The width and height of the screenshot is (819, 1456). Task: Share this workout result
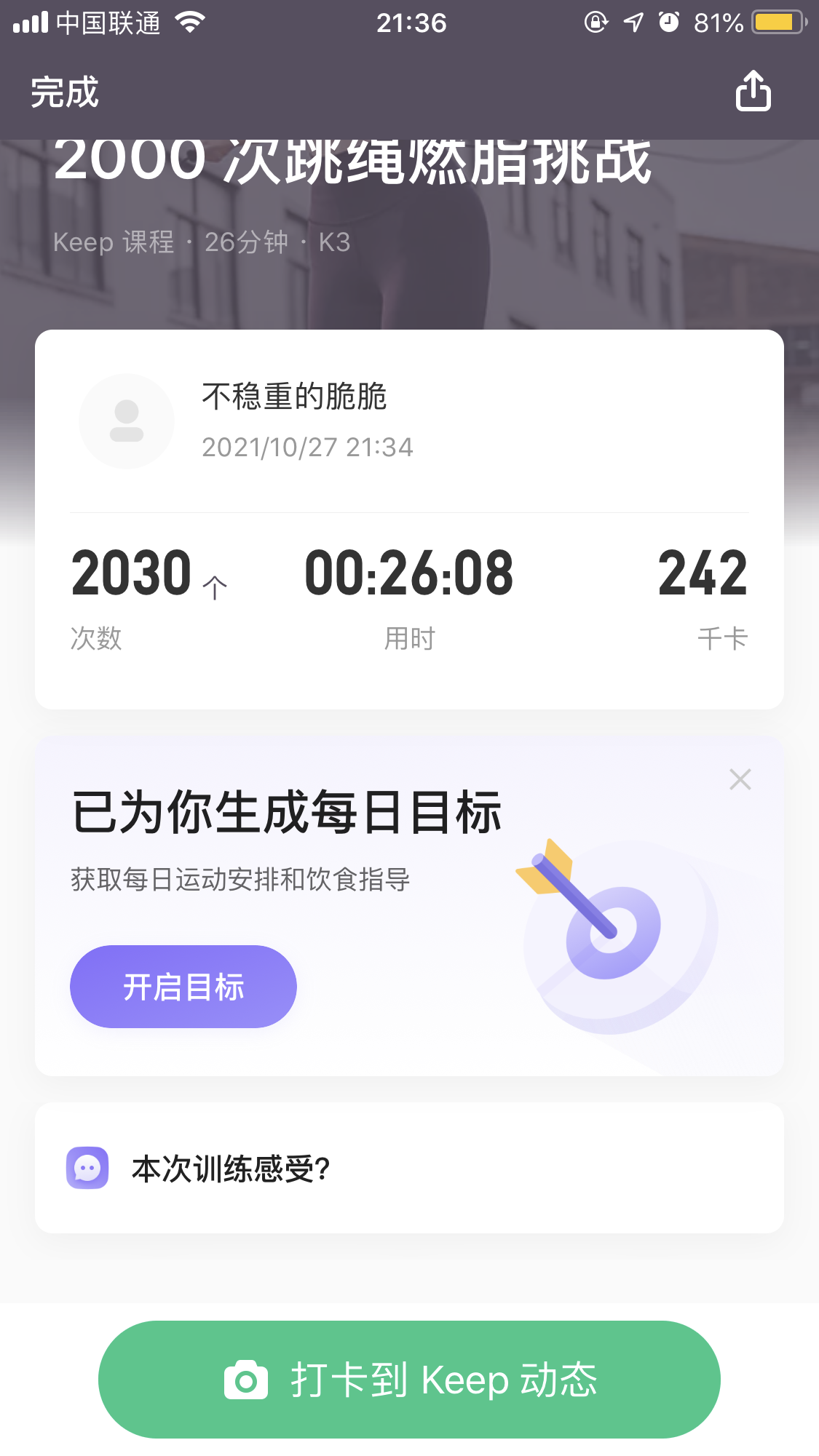pyautogui.click(x=753, y=91)
